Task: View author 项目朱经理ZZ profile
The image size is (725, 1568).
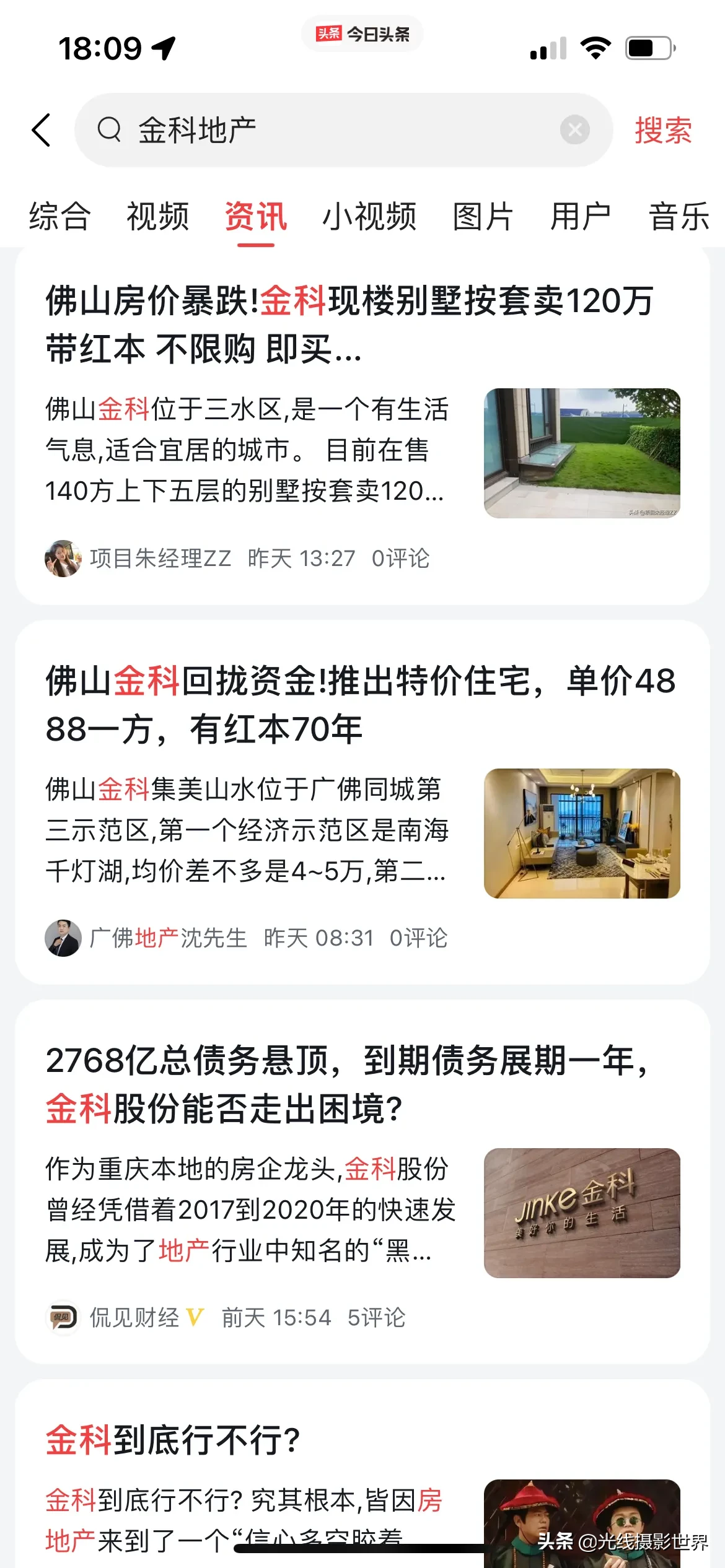Action: point(160,559)
